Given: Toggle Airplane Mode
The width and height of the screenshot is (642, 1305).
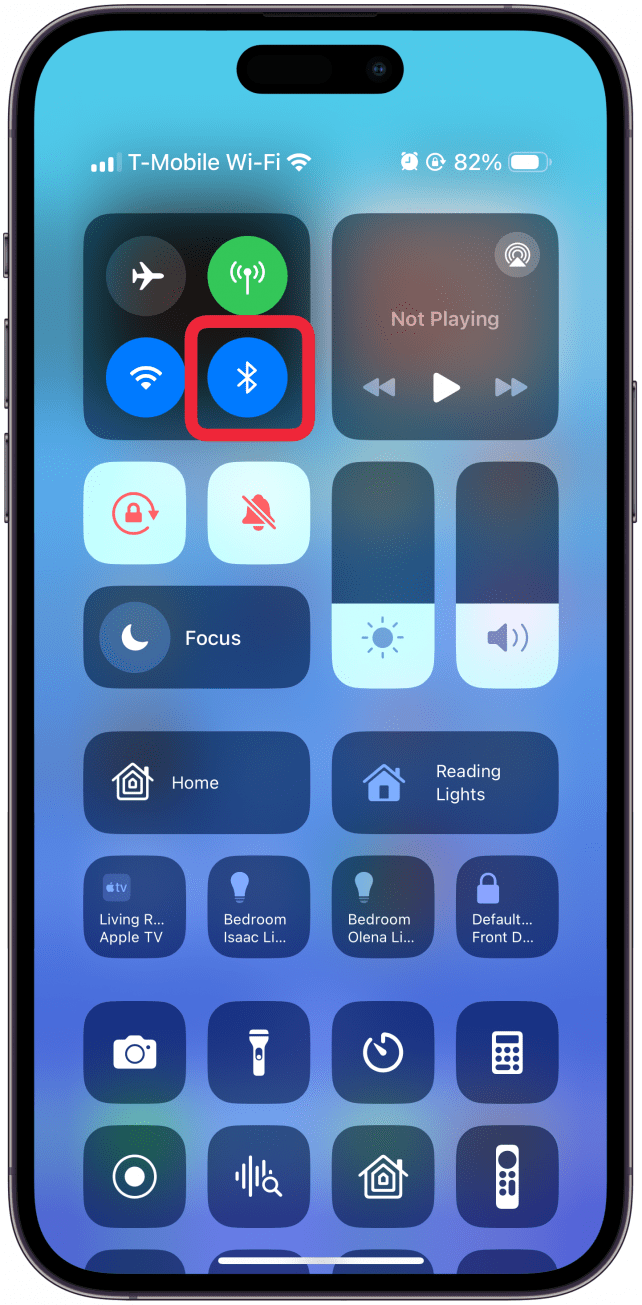Looking at the screenshot, I should click(146, 276).
